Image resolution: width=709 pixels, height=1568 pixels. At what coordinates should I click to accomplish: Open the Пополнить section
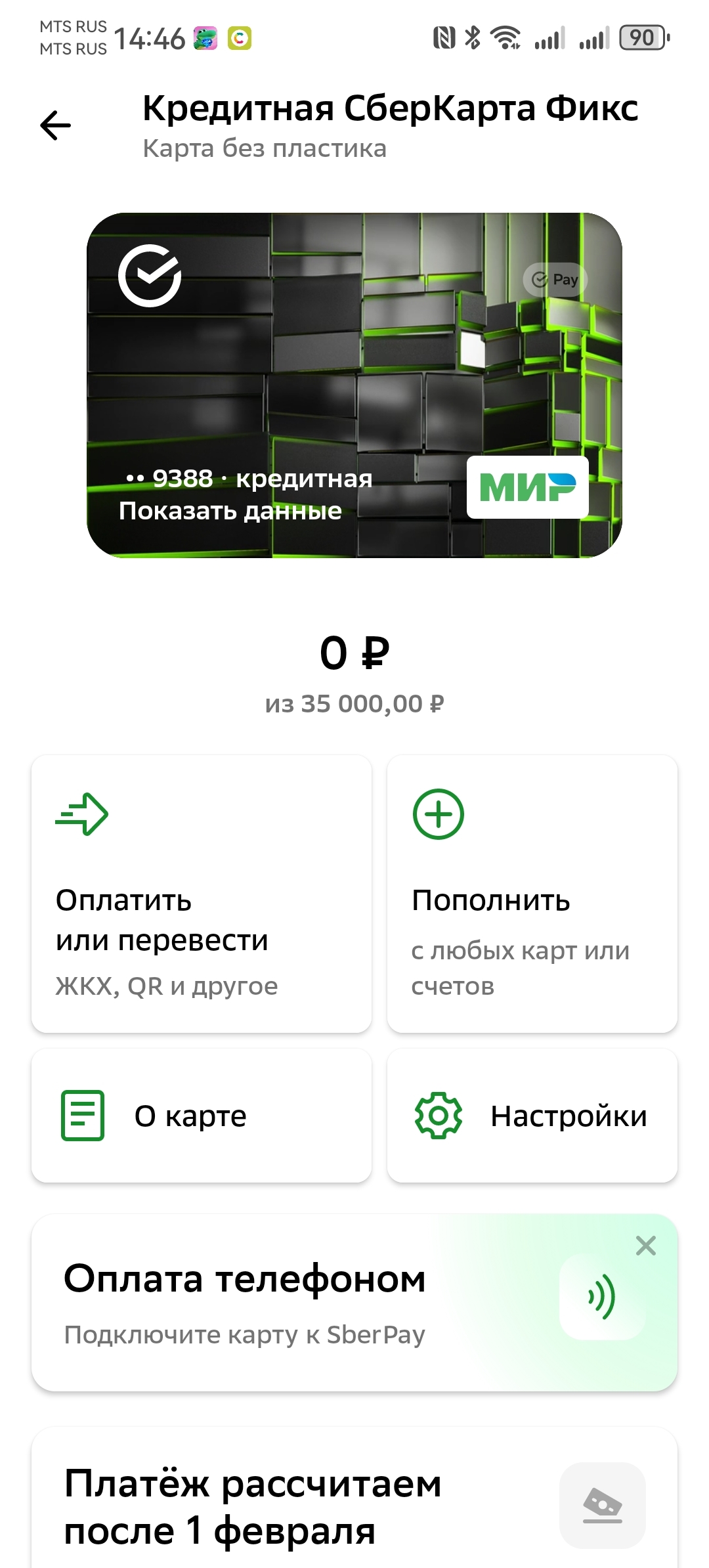(x=533, y=886)
